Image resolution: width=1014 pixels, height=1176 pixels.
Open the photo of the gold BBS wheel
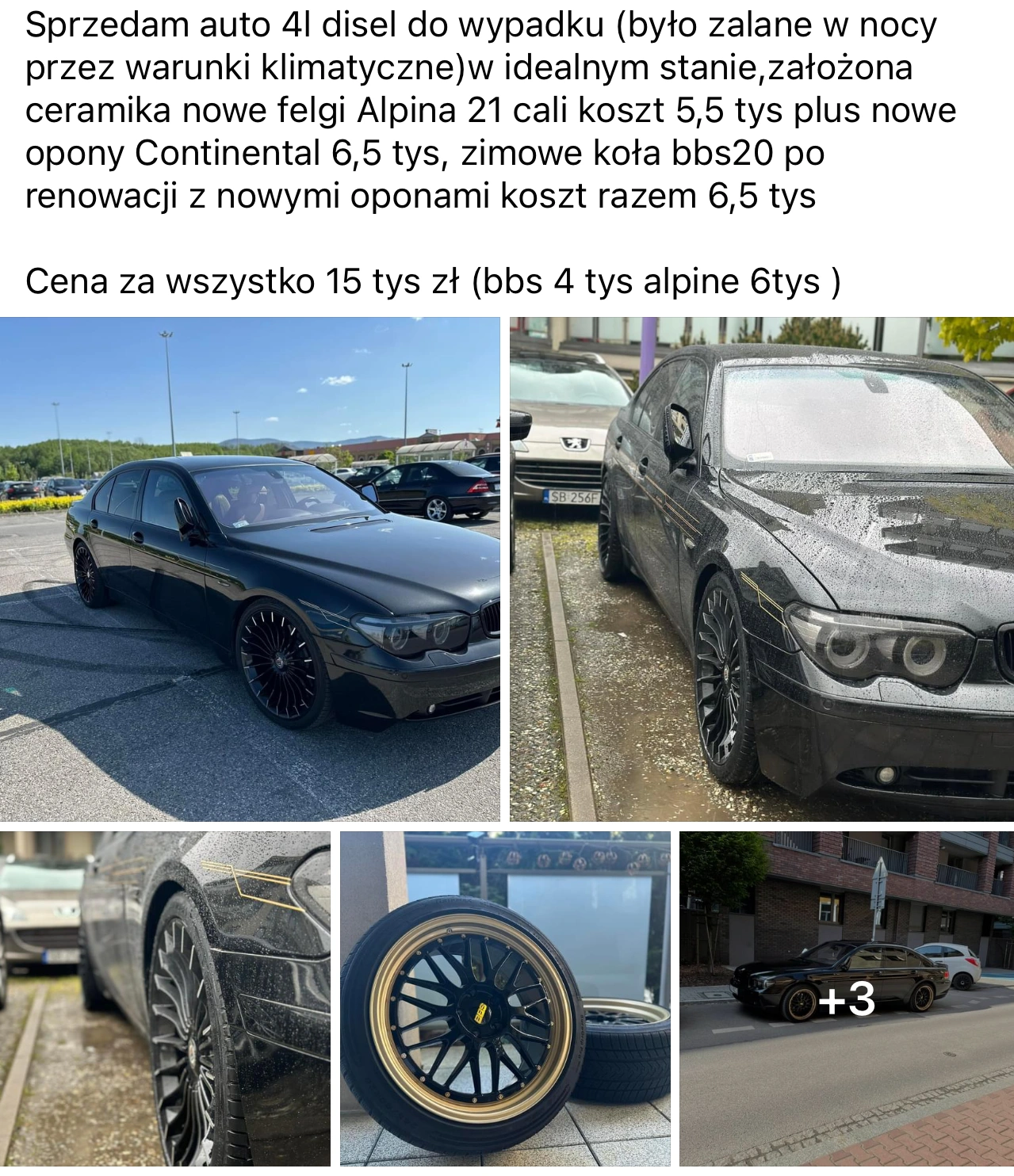[x=505, y=998]
